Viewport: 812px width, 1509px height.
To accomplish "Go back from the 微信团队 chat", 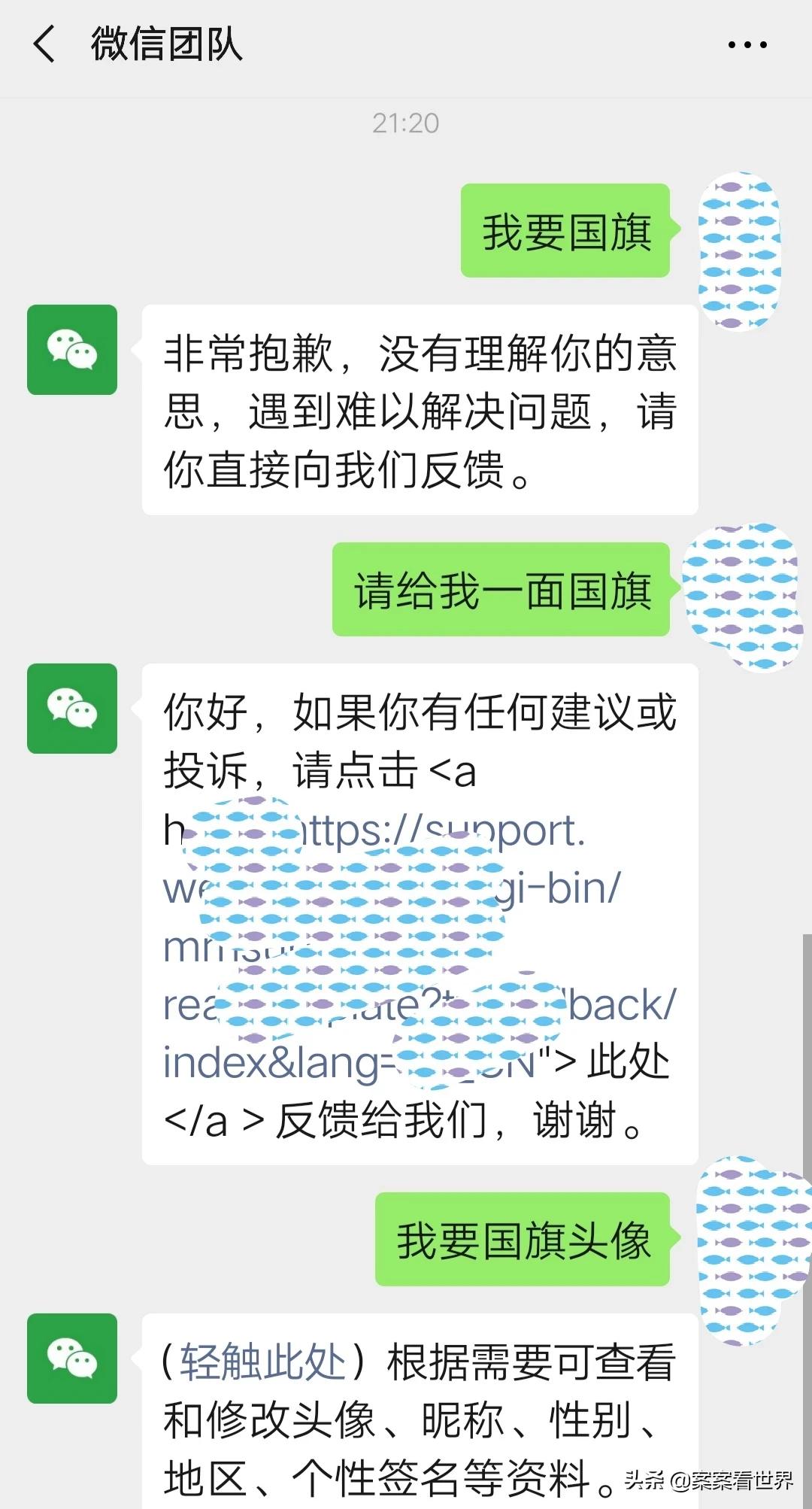I will tap(44, 44).
